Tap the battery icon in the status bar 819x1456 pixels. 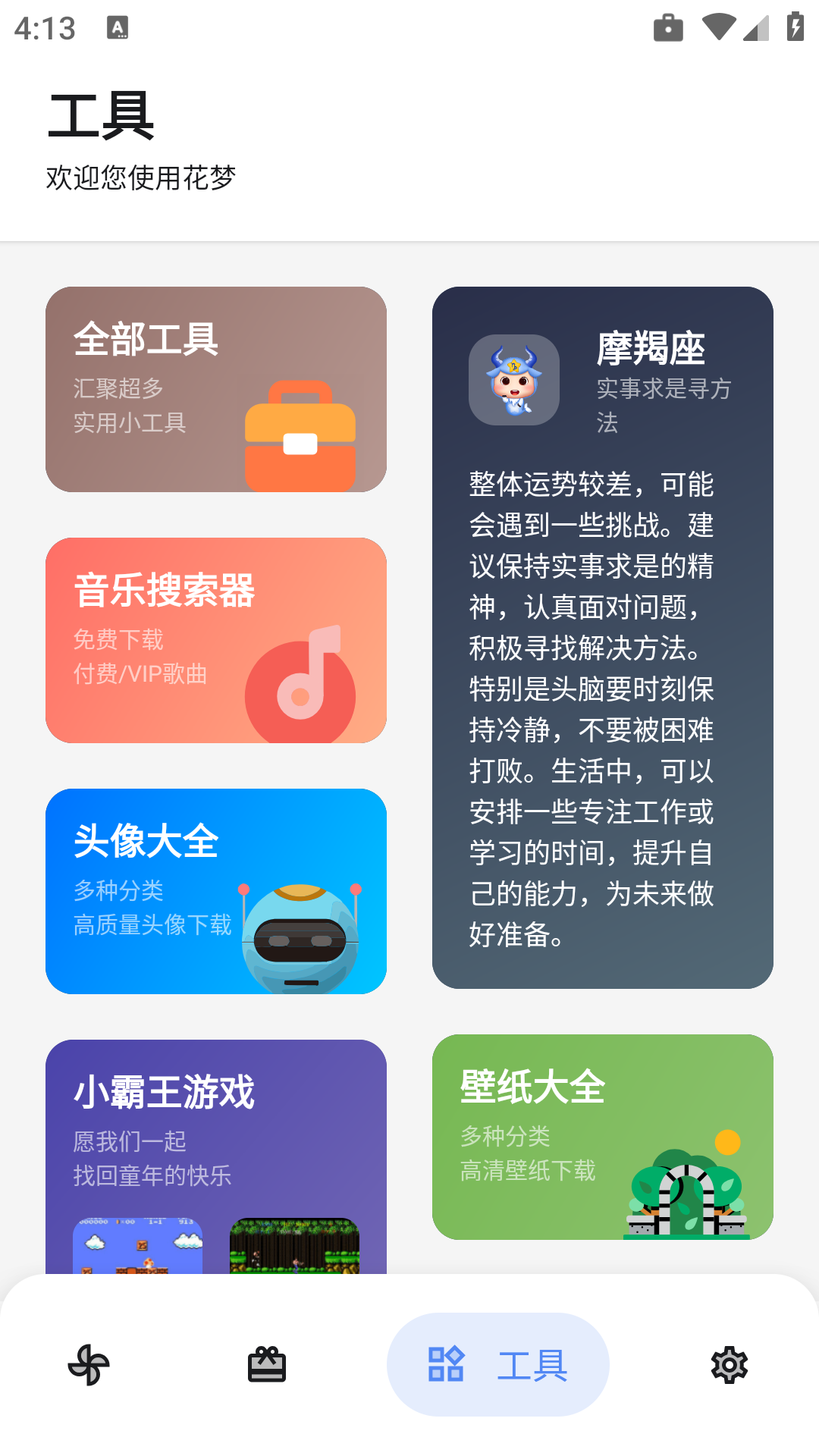(794, 25)
